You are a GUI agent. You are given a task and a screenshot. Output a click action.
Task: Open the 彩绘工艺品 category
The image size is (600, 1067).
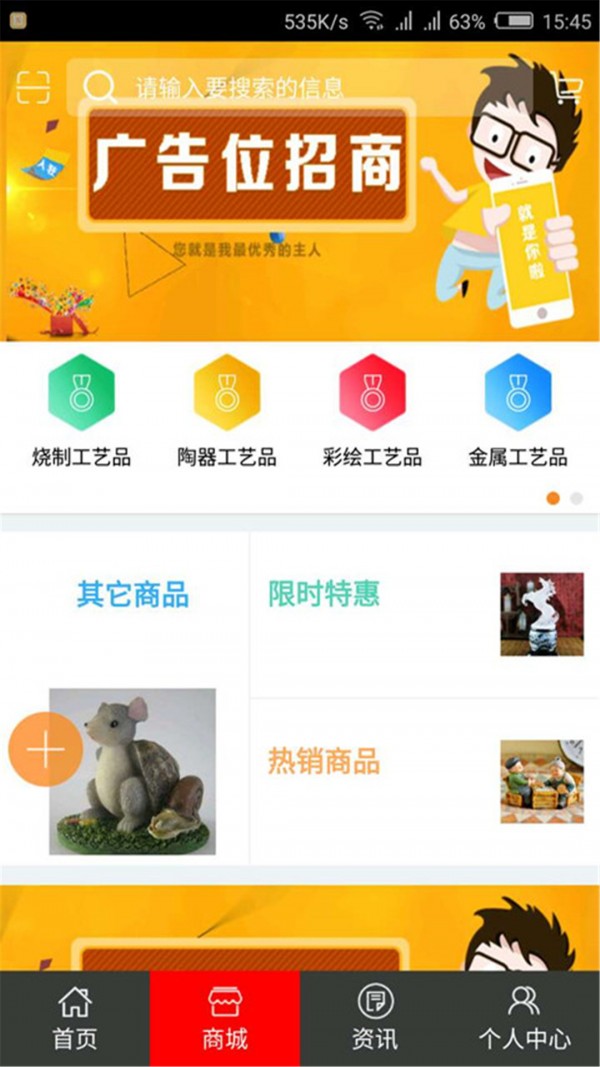tap(372, 412)
